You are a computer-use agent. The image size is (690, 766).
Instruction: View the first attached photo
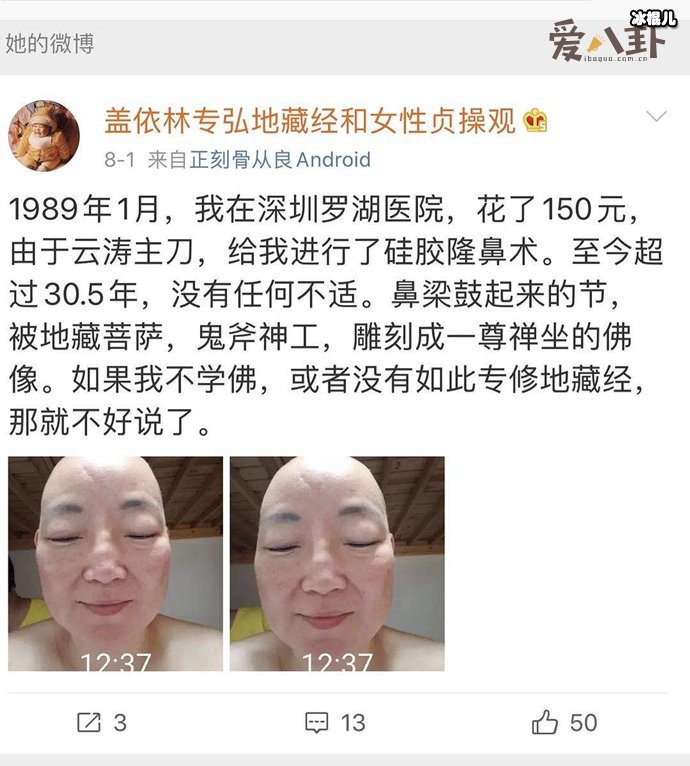pyautogui.click(x=115, y=564)
